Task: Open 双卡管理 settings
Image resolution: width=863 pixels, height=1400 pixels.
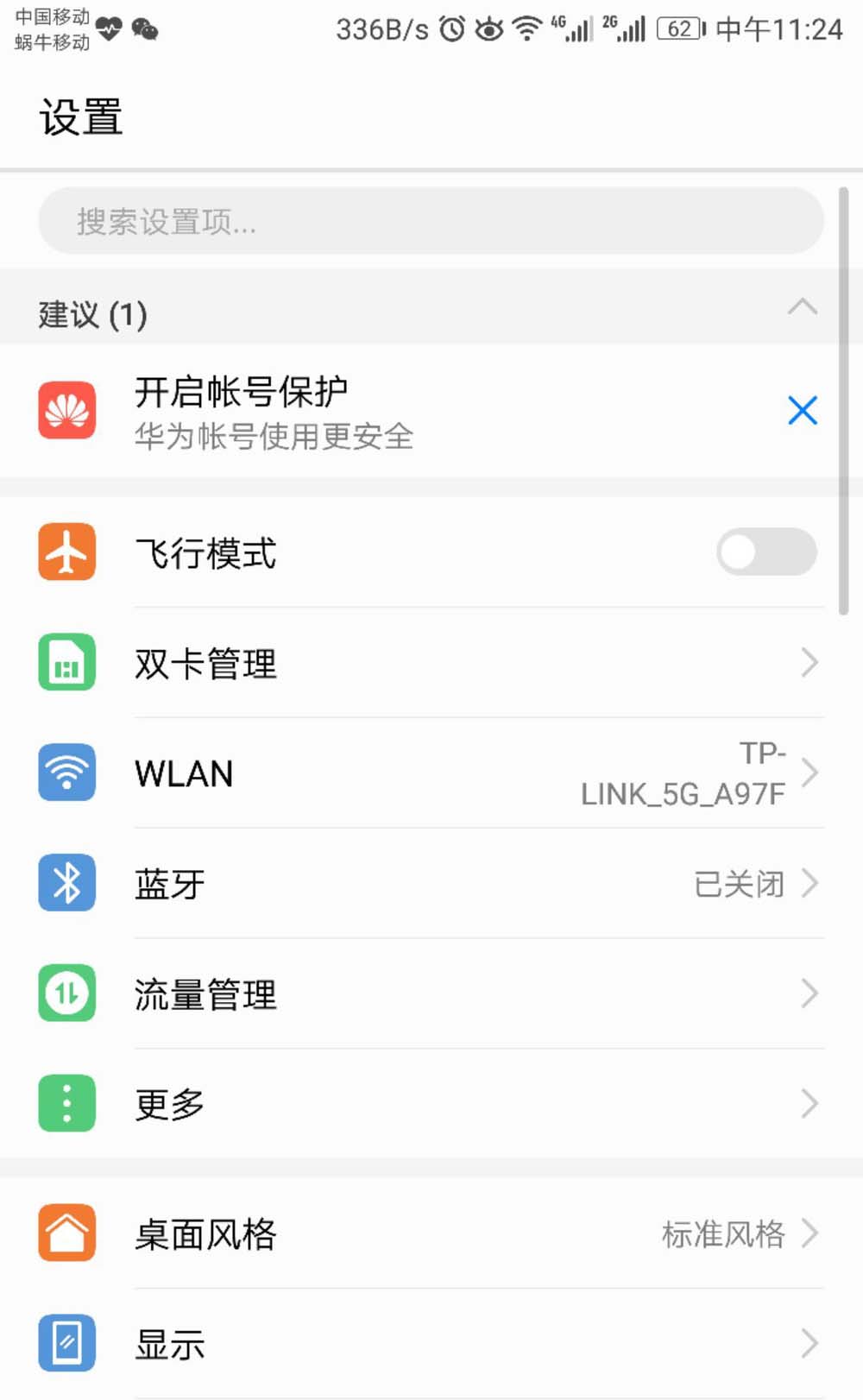Action: pos(431,663)
